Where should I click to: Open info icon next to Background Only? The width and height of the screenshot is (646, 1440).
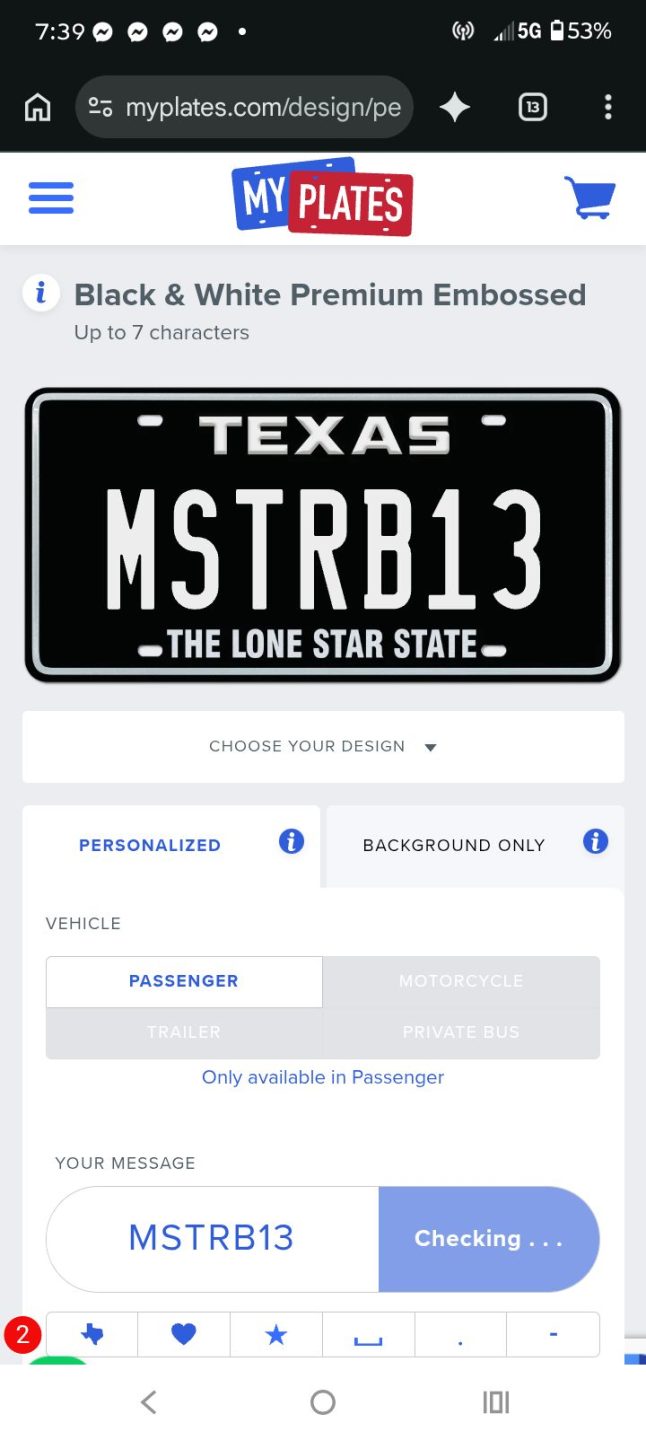pyautogui.click(x=595, y=841)
